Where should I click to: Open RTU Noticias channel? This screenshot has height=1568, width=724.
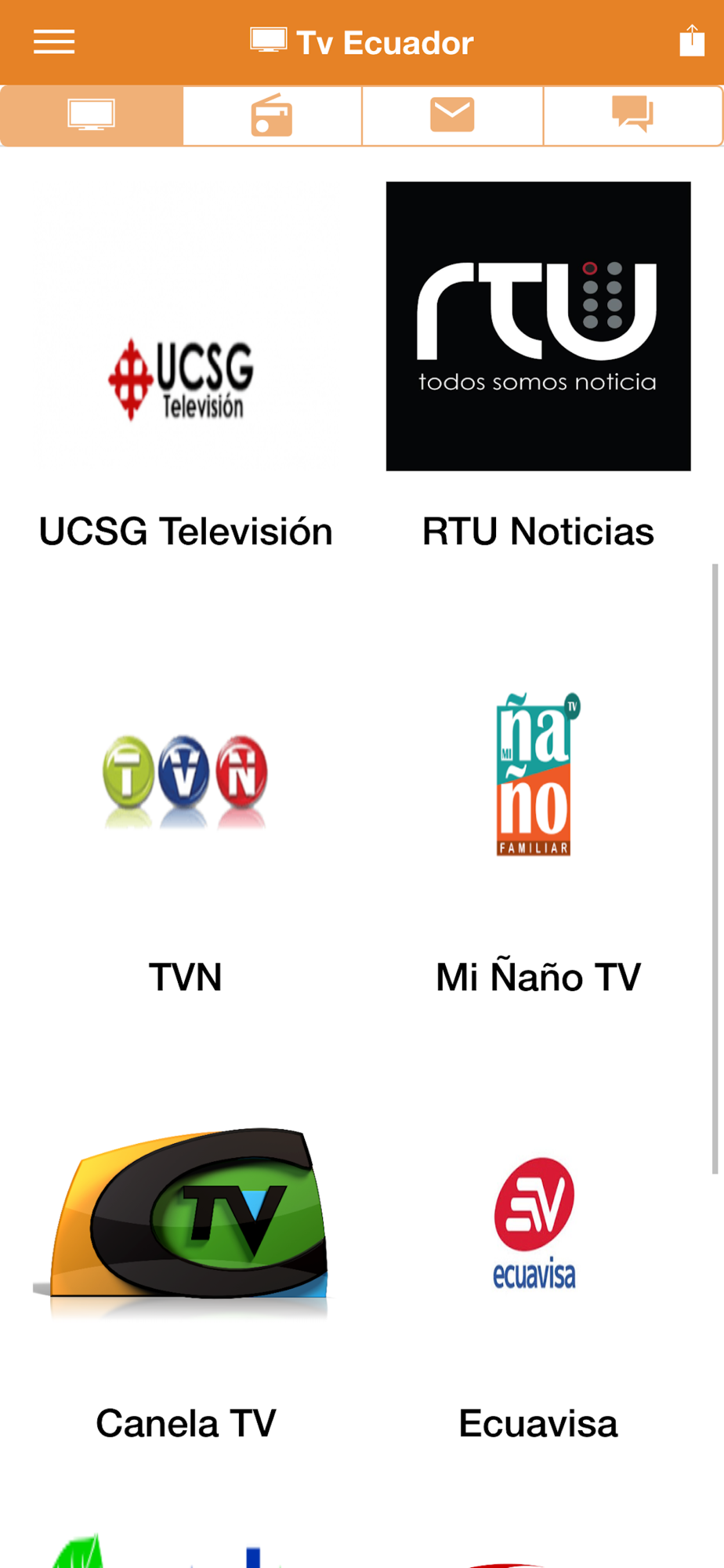pos(538,326)
